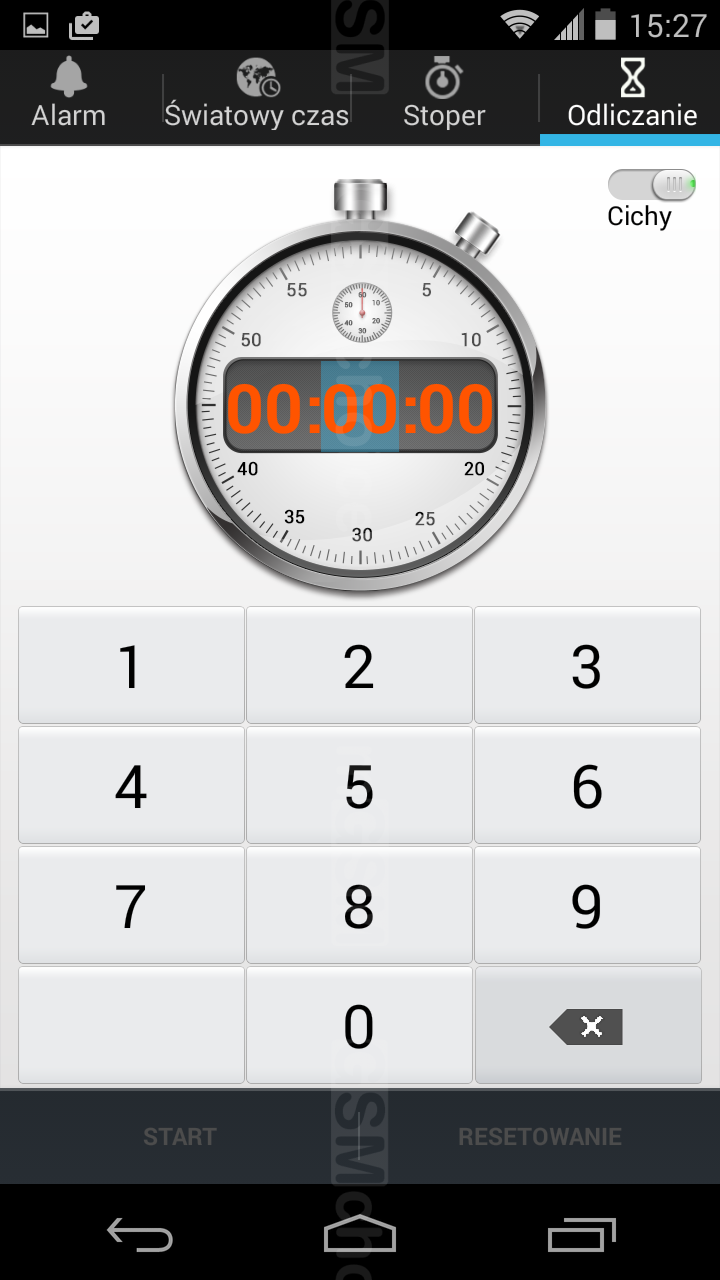Enter digit 3 on the keypad

[587, 665]
